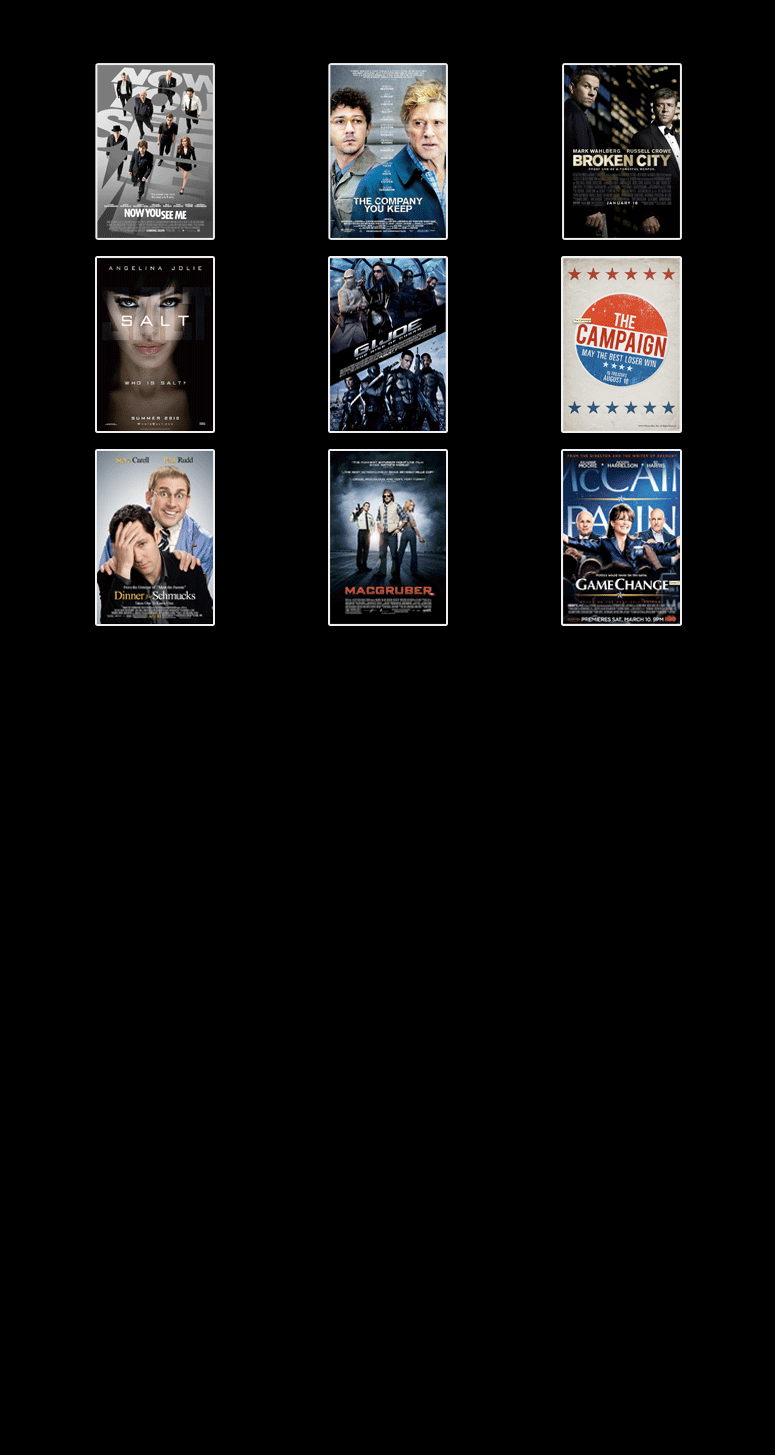Open Dinner for Schmucks

[x=155, y=538]
